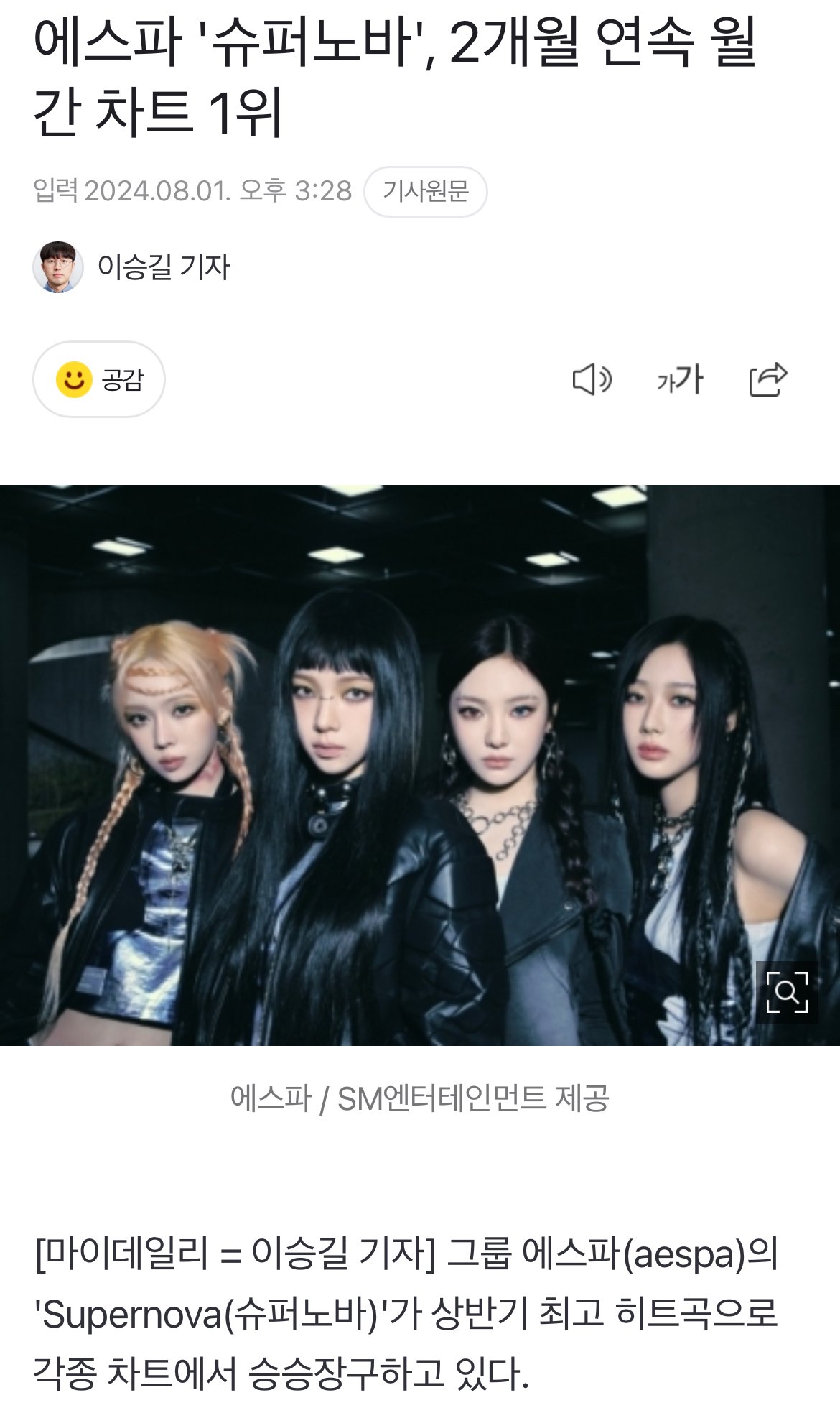This screenshot has height=1413, width=840.
Task: Enlarge the photo with magnifier icon
Action: pyautogui.click(x=787, y=993)
